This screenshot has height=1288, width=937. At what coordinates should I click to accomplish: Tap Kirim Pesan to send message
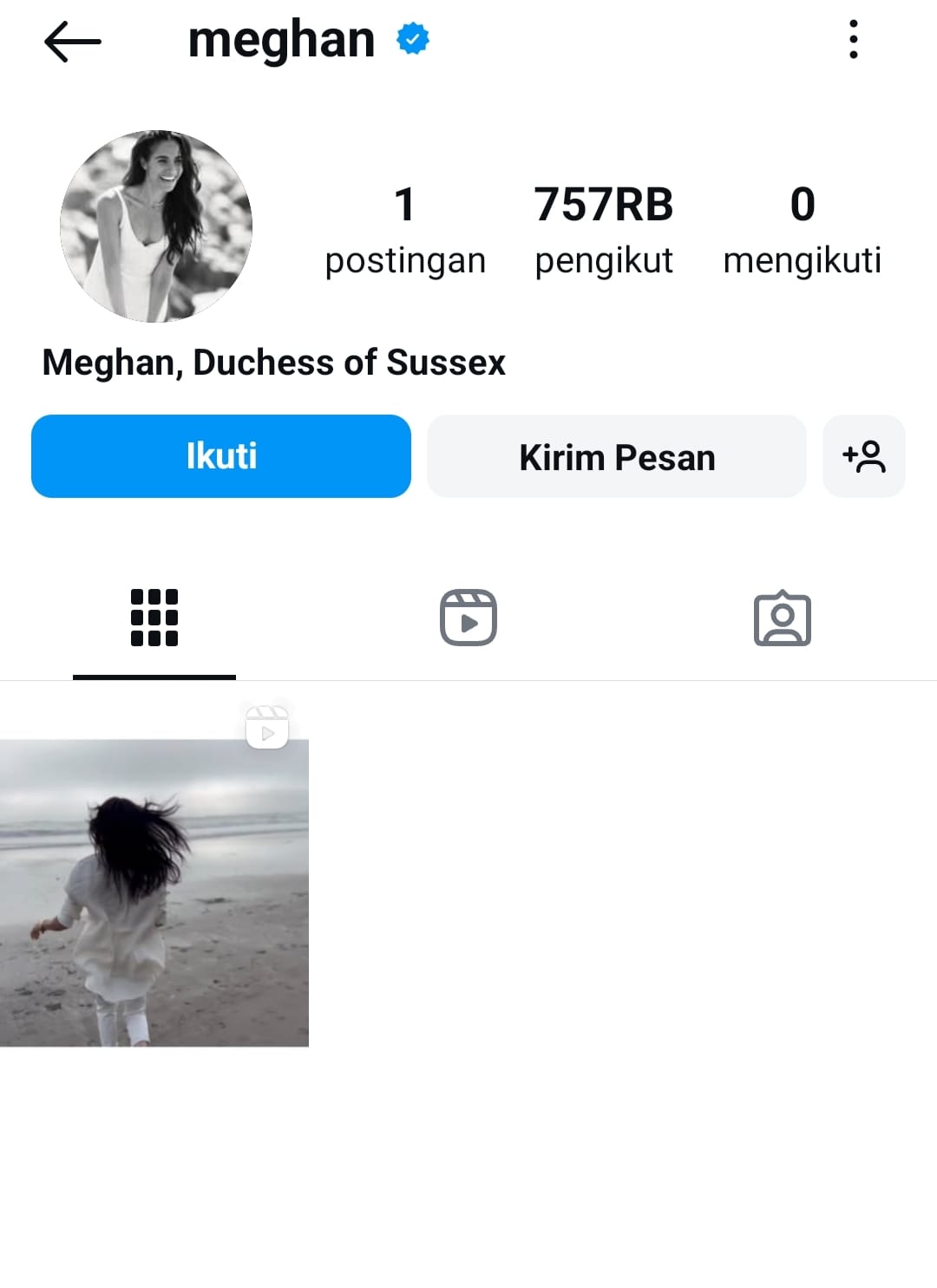pyautogui.click(x=617, y=456)
